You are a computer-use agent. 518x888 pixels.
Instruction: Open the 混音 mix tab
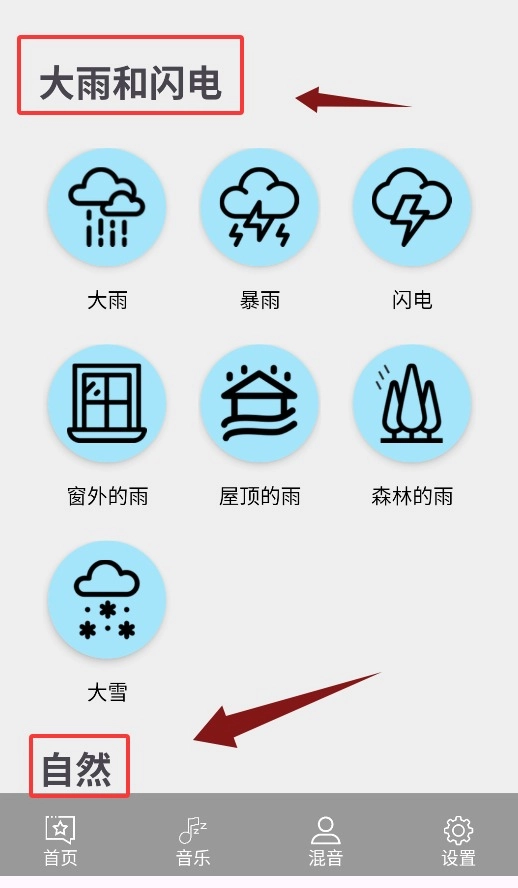326,842
